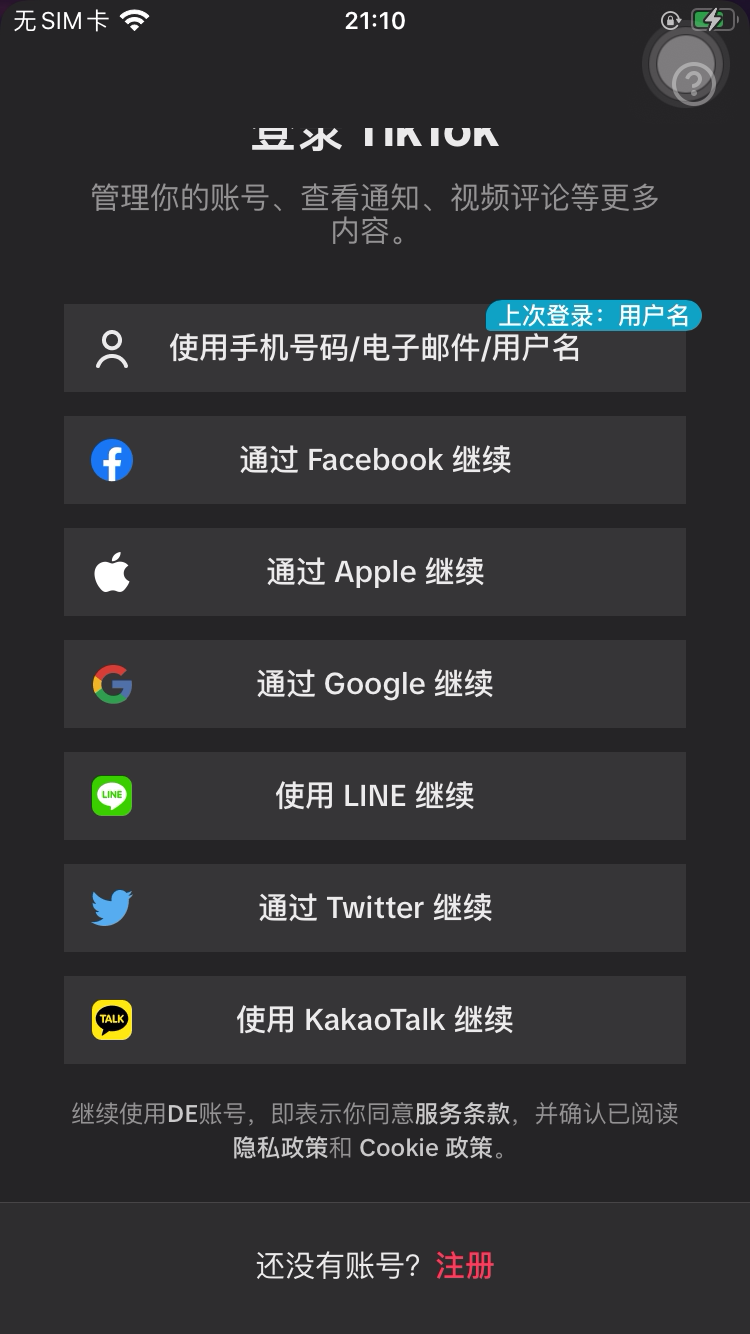The width and height of the screenshot is (750, 1334).
Task: Open the 隐私政策 privacy policy link
Action: point(280,1148)
